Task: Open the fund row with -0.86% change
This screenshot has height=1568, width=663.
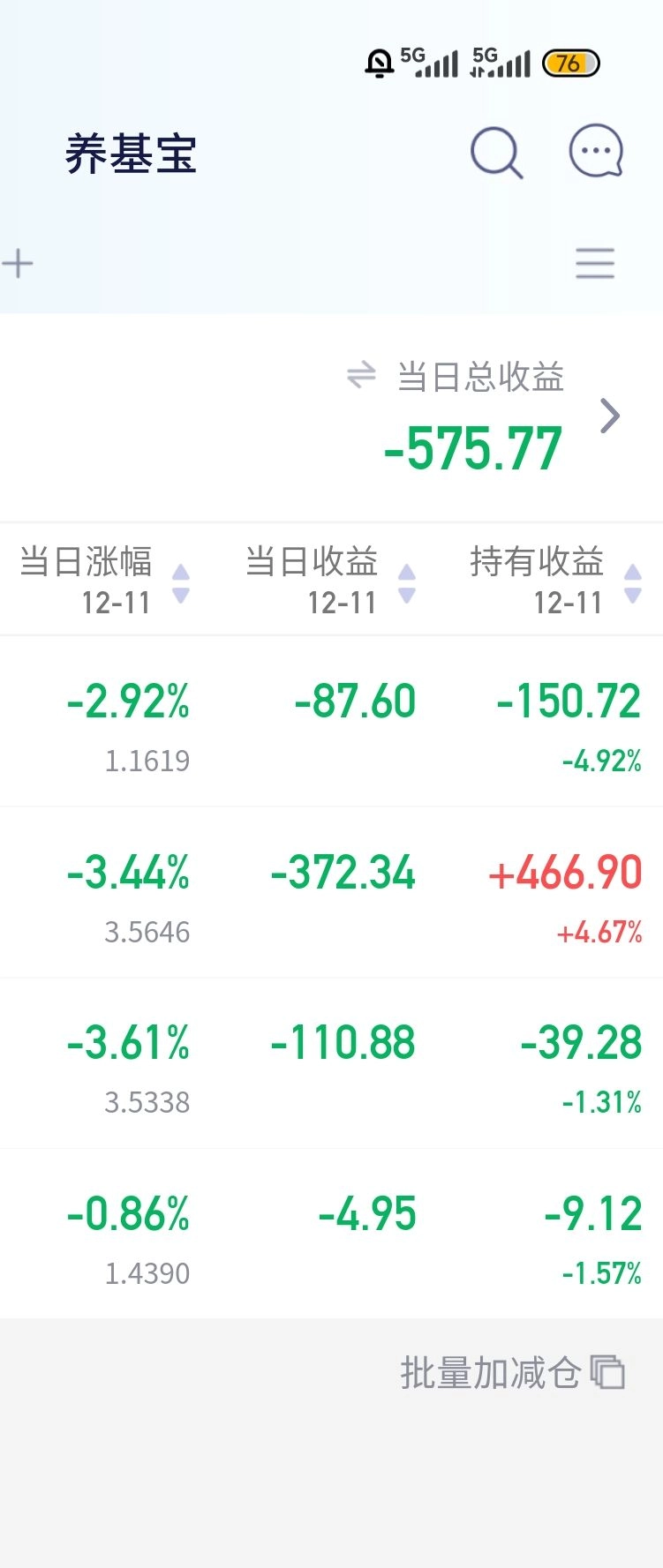Action: (331, 1234)
